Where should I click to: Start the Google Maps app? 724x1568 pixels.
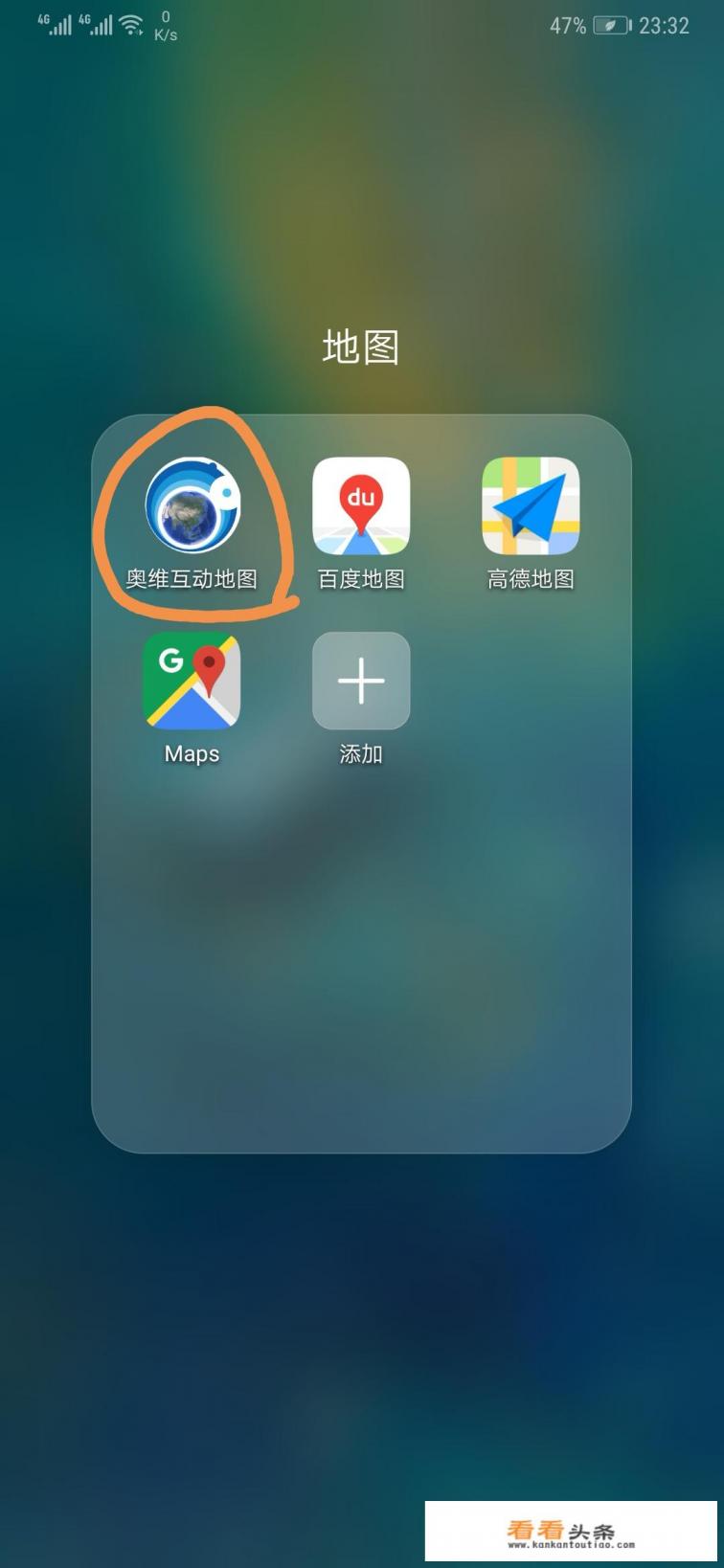[x=191, y=681]
